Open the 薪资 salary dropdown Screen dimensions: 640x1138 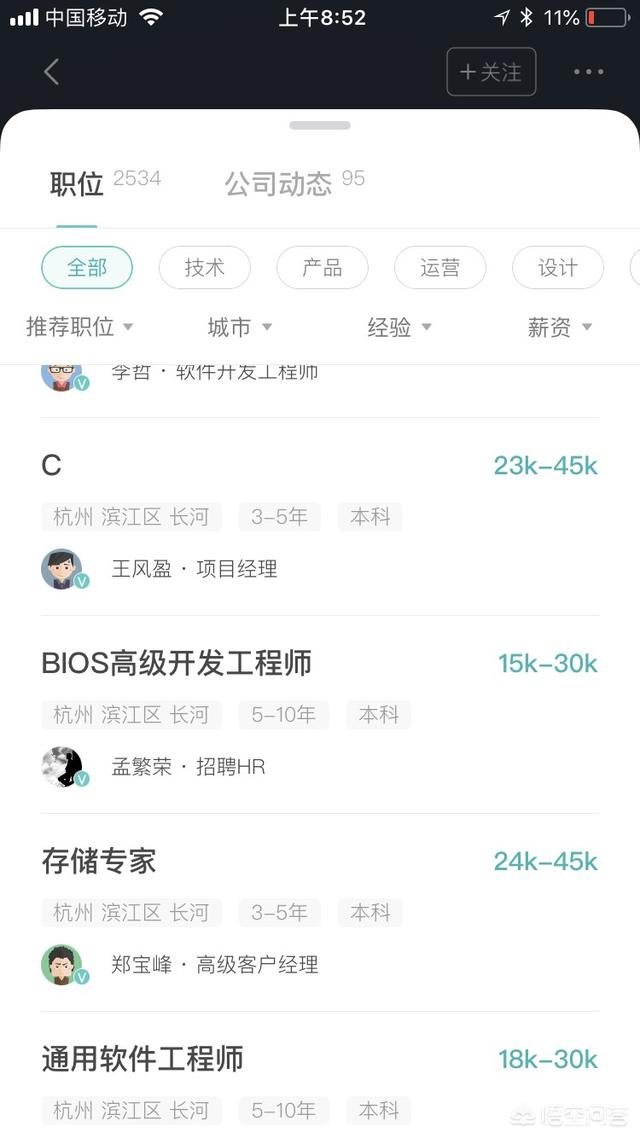[x=559, y=327]
